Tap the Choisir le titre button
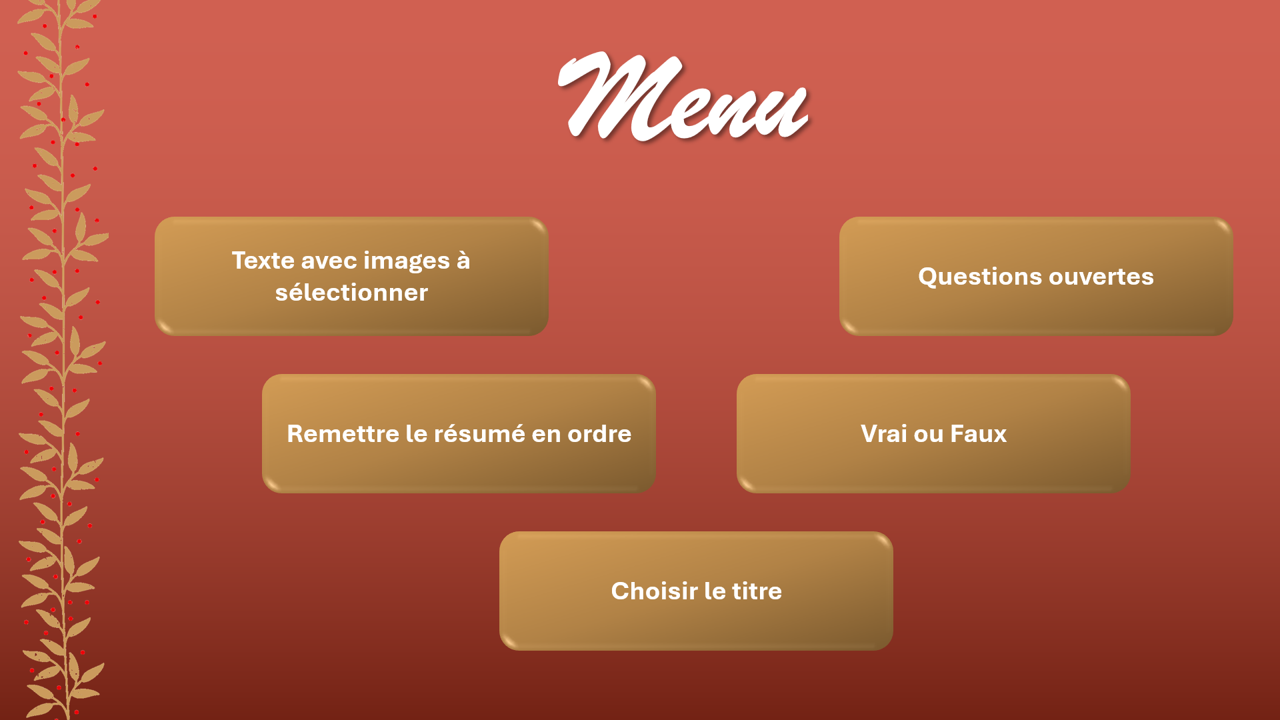This screenshot has height=720, width=1280. pyautogui.click(x=696, y=590)
